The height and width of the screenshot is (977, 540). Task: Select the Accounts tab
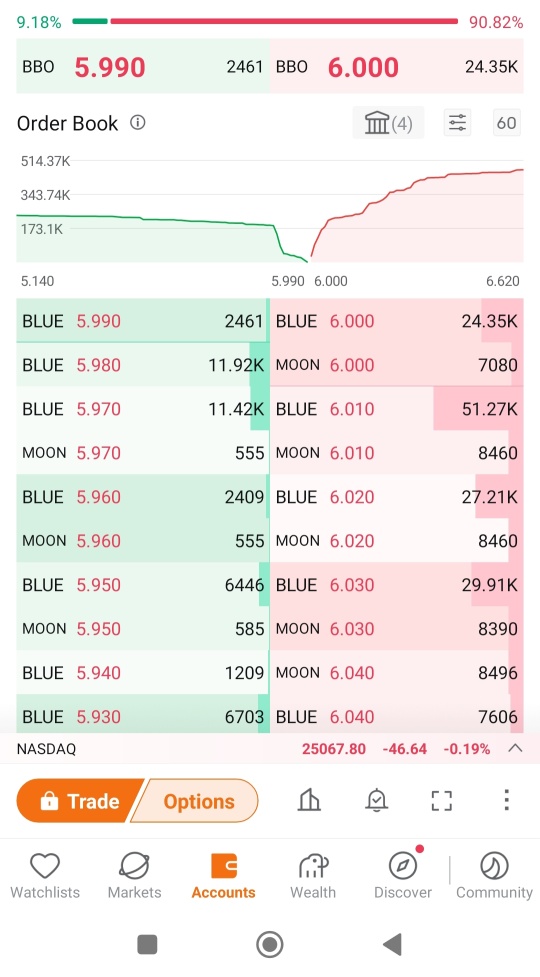224,876
